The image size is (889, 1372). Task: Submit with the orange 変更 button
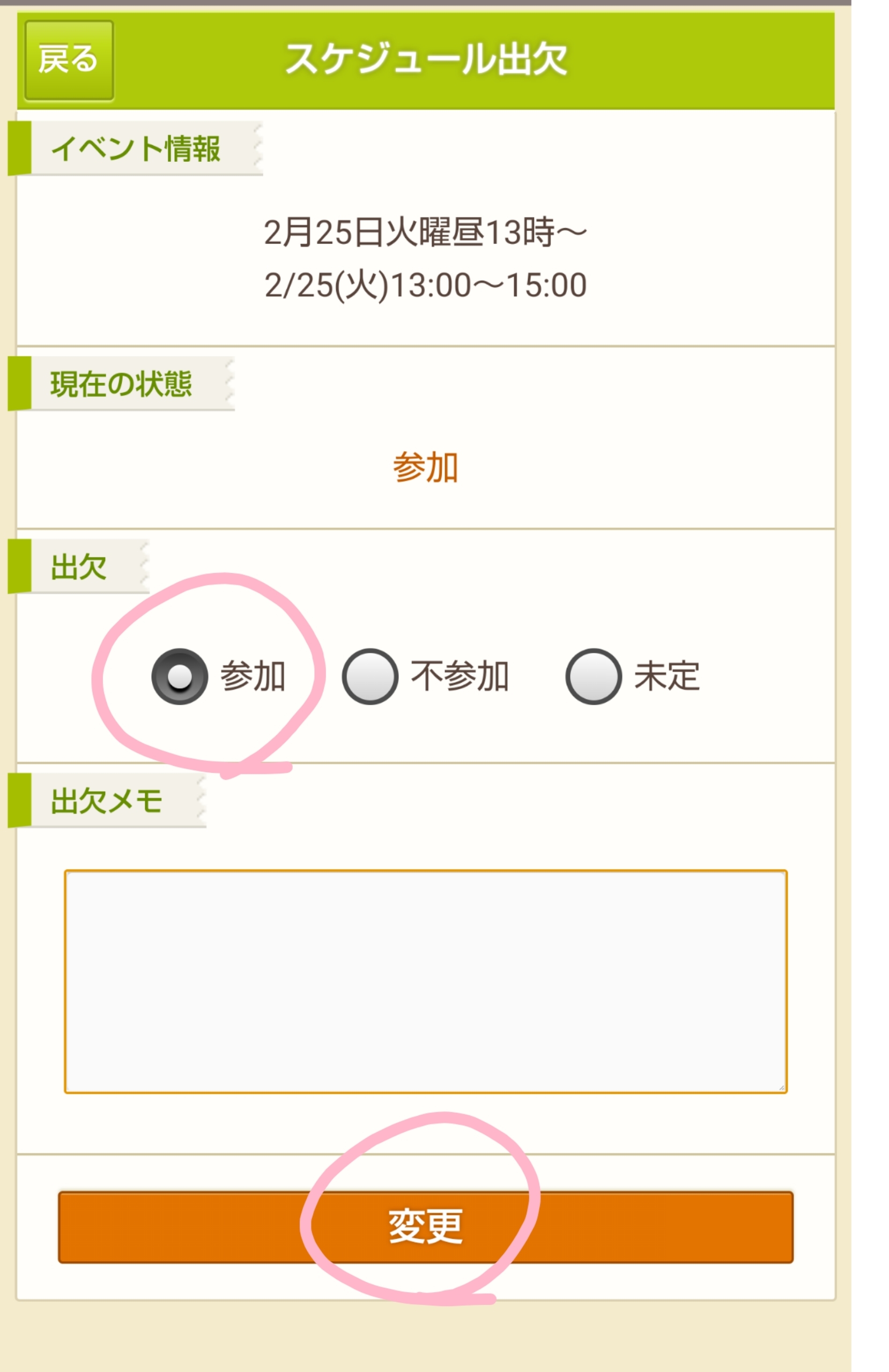425,1227
